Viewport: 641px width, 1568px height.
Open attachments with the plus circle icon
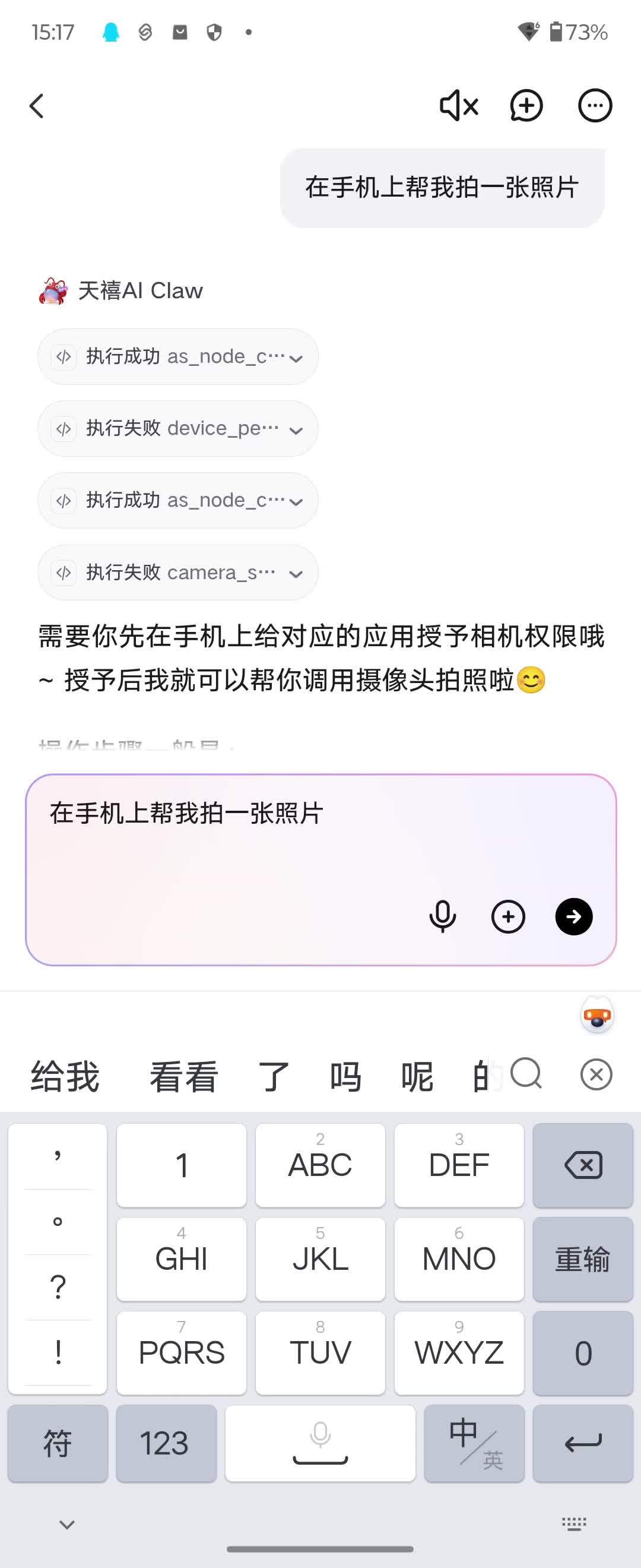tap(509, 916)
